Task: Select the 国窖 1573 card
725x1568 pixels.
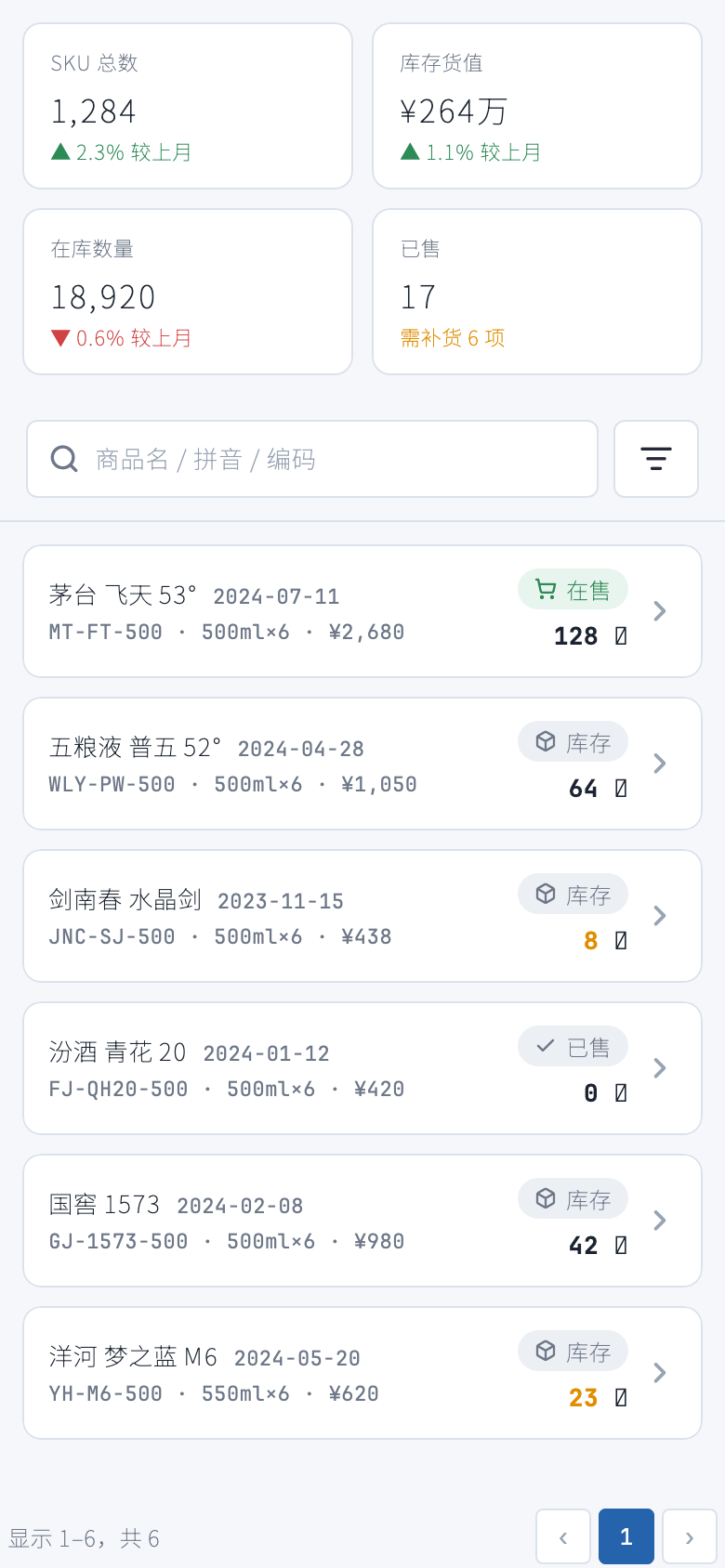Action: [362, 1221]
